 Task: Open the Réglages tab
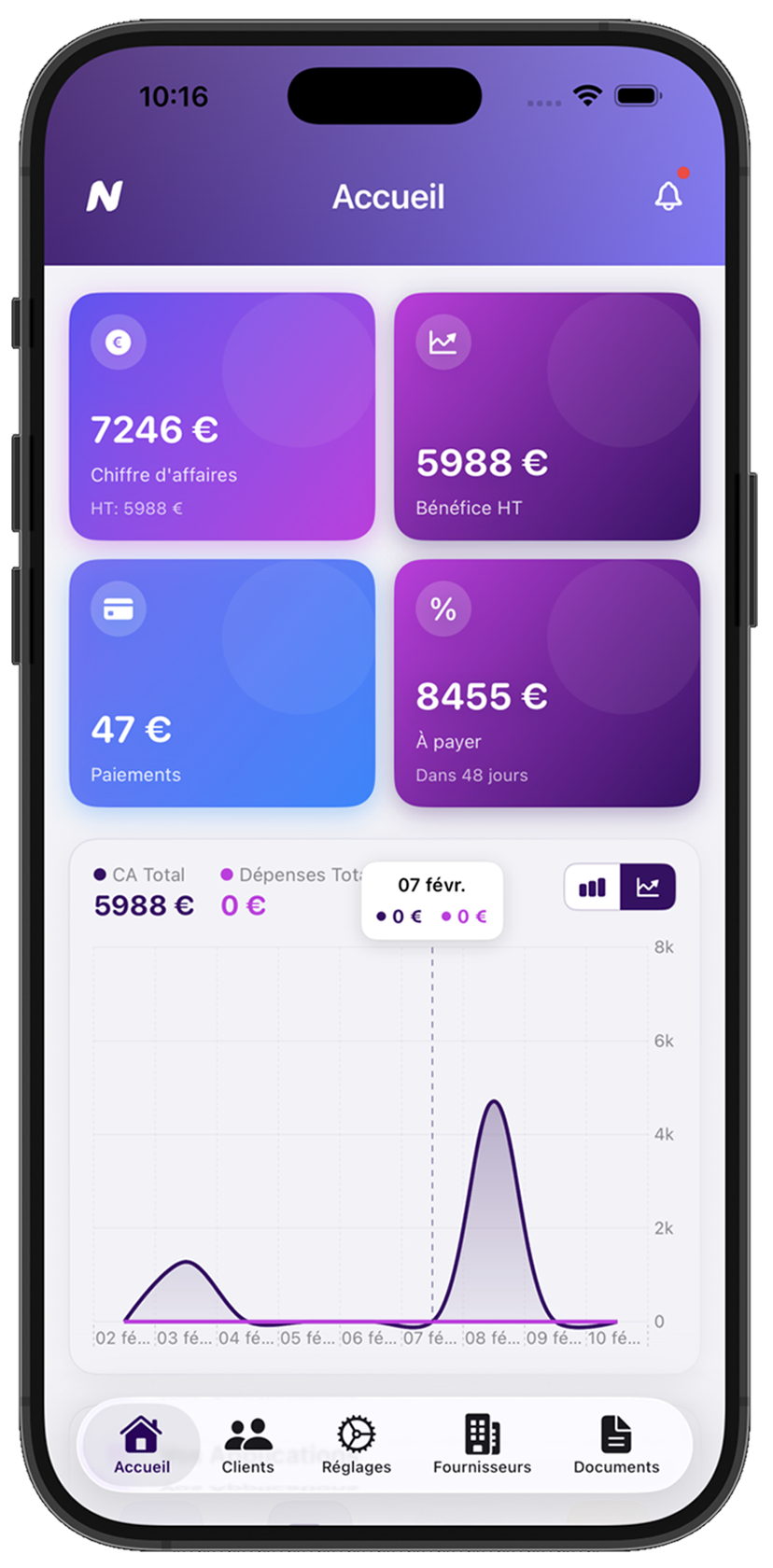356,1445
